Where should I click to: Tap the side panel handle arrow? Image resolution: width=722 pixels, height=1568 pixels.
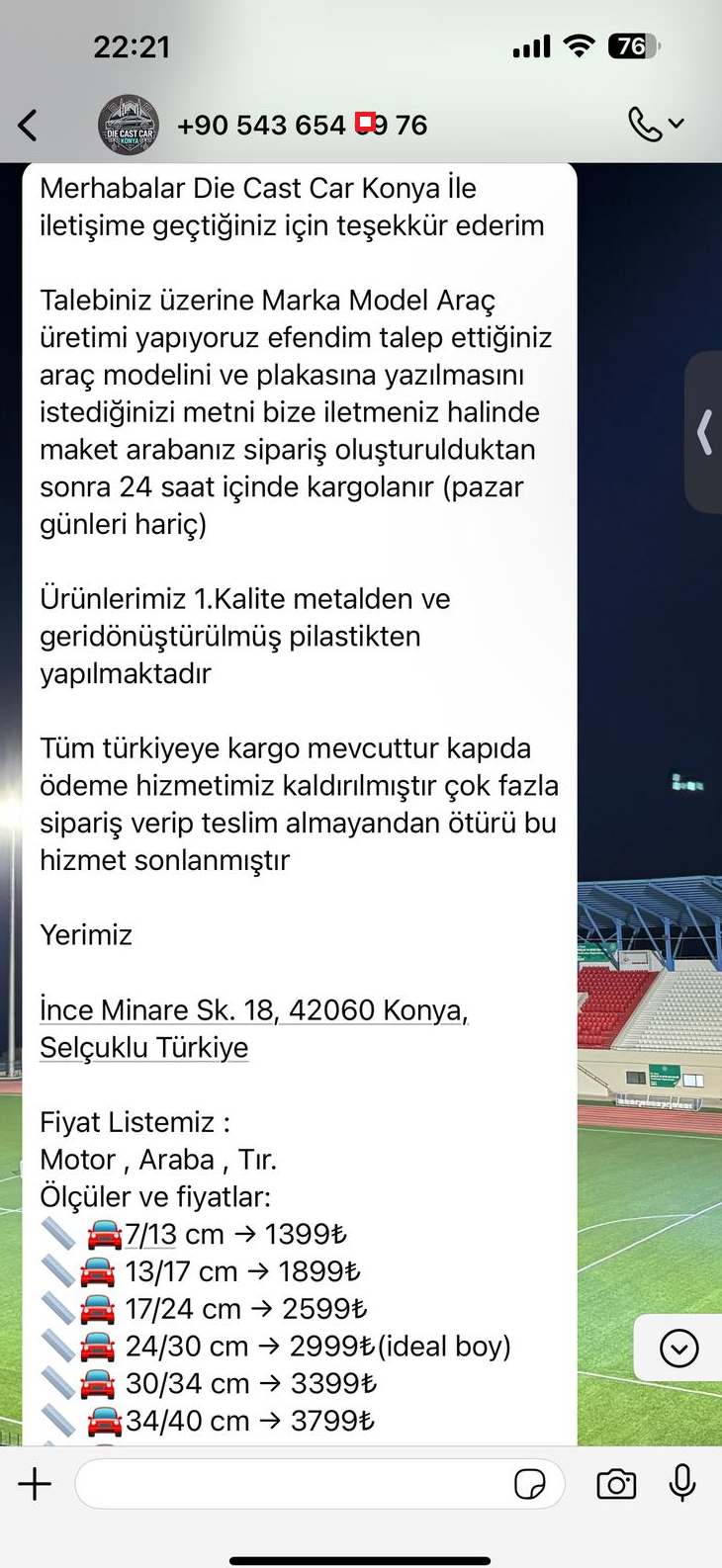[704, 432]
